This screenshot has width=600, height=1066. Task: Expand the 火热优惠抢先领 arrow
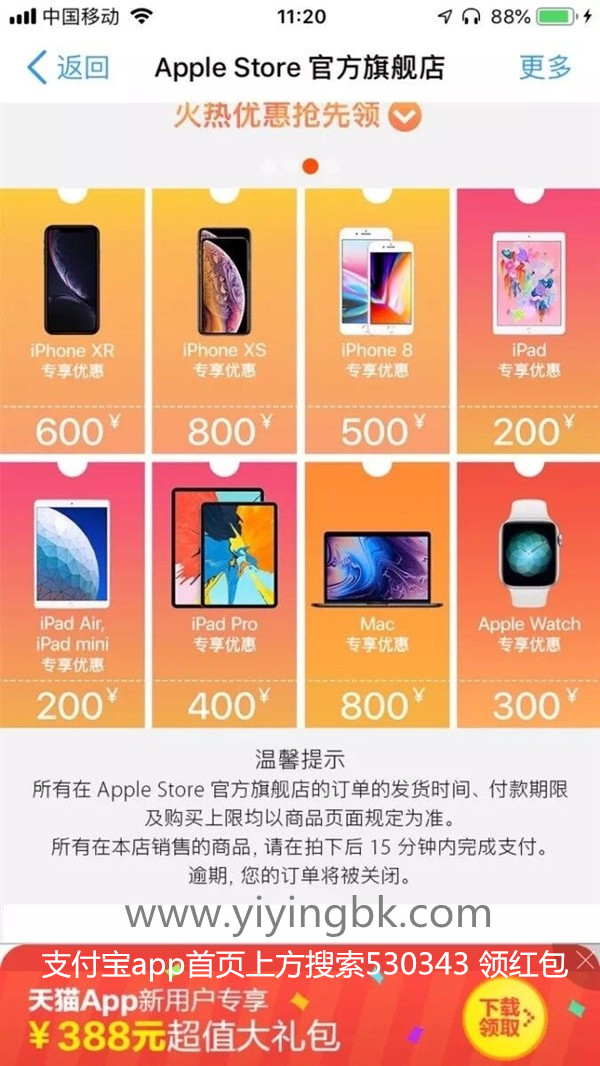(404, 117)
